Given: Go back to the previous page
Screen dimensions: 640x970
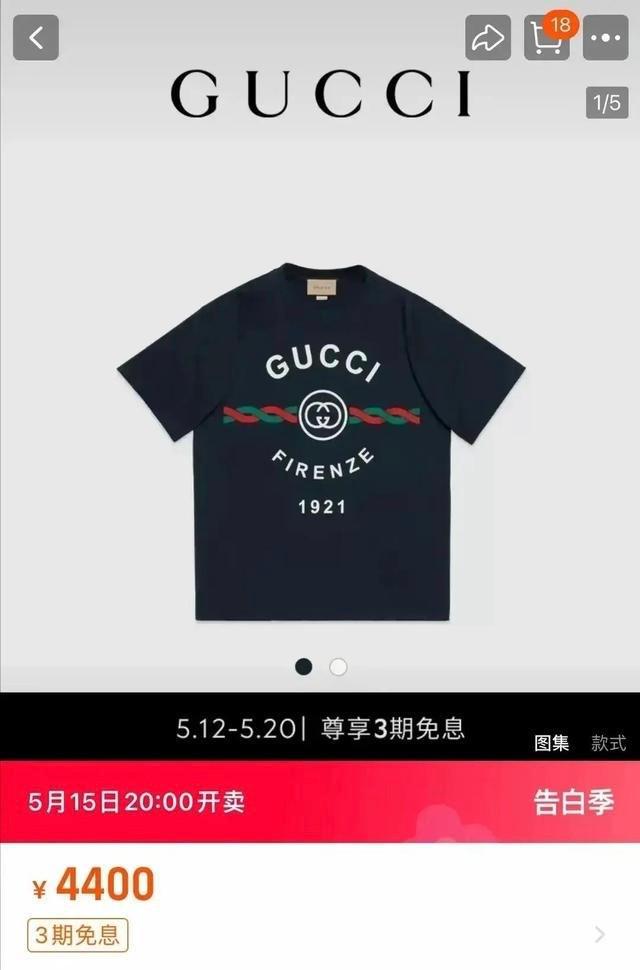Looking at the screenshot, I should [x=36, y=38].
